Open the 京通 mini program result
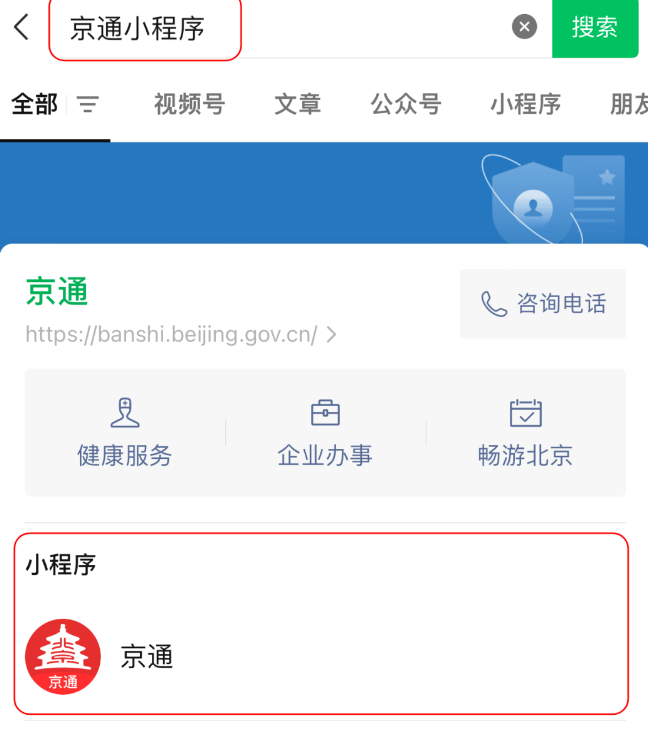This screenshot has height=729, width=648. point(147,656)
